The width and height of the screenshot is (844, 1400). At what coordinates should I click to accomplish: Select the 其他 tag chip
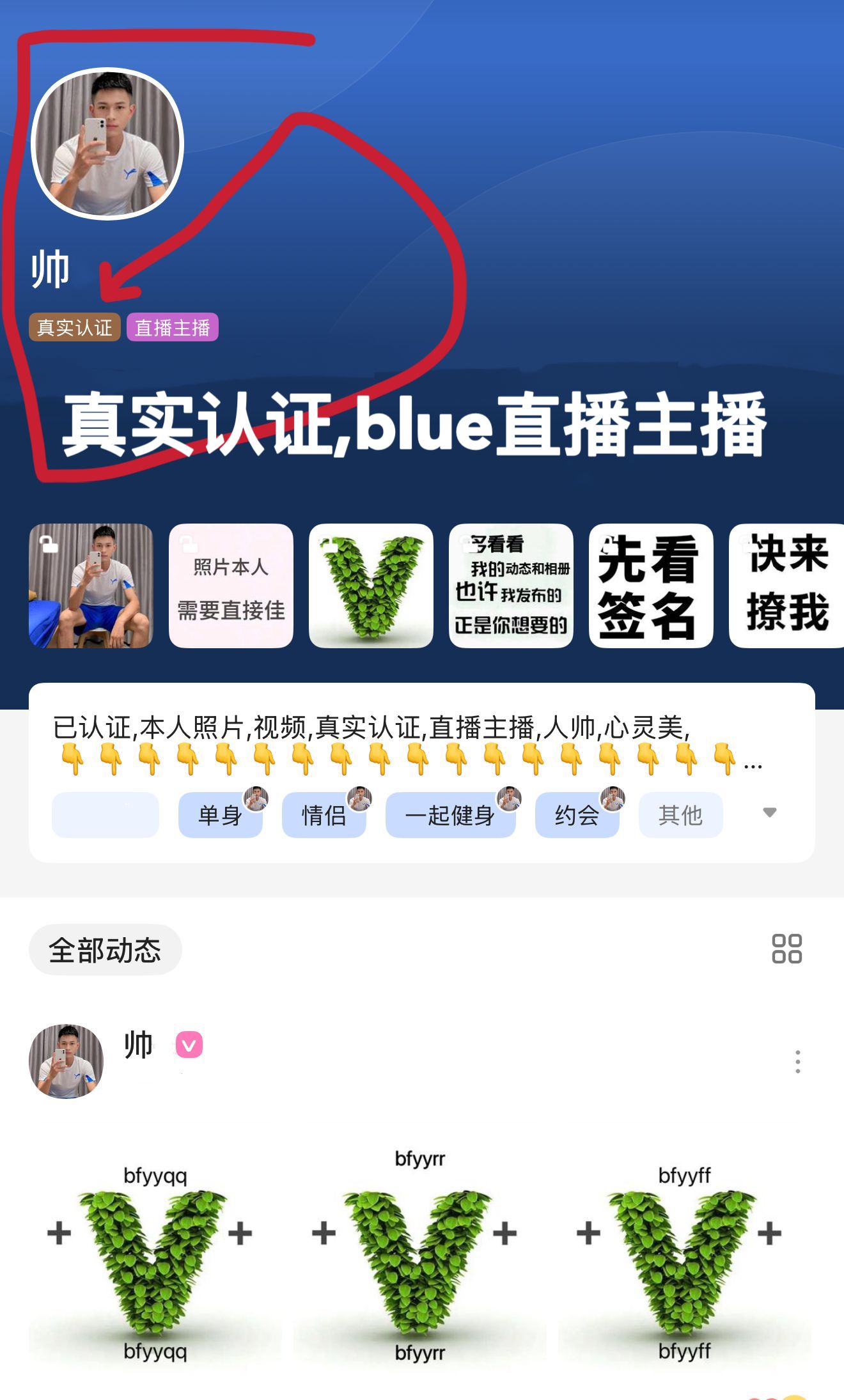[680, 815]
